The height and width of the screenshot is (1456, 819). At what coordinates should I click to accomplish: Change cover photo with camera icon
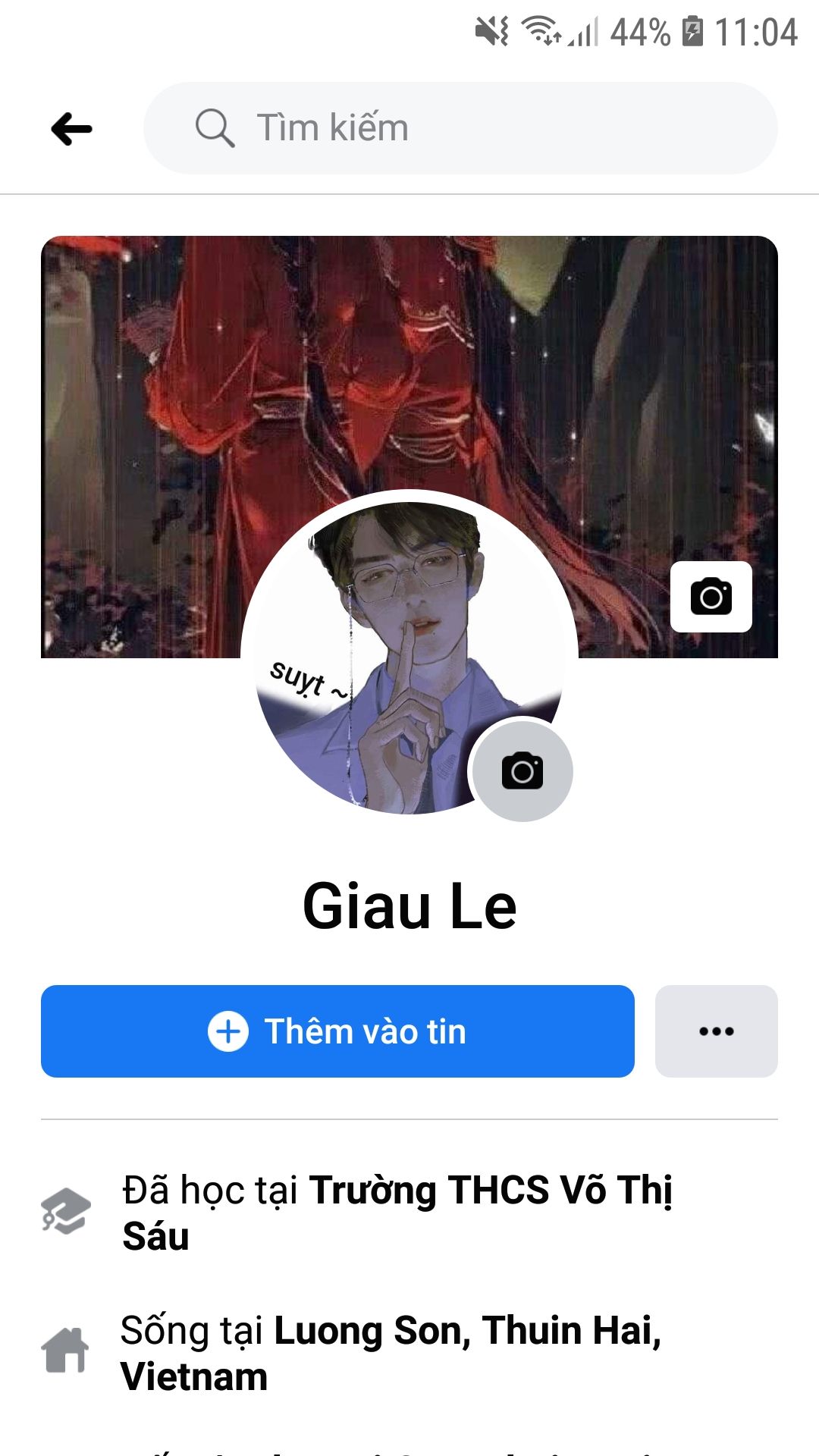711,597
